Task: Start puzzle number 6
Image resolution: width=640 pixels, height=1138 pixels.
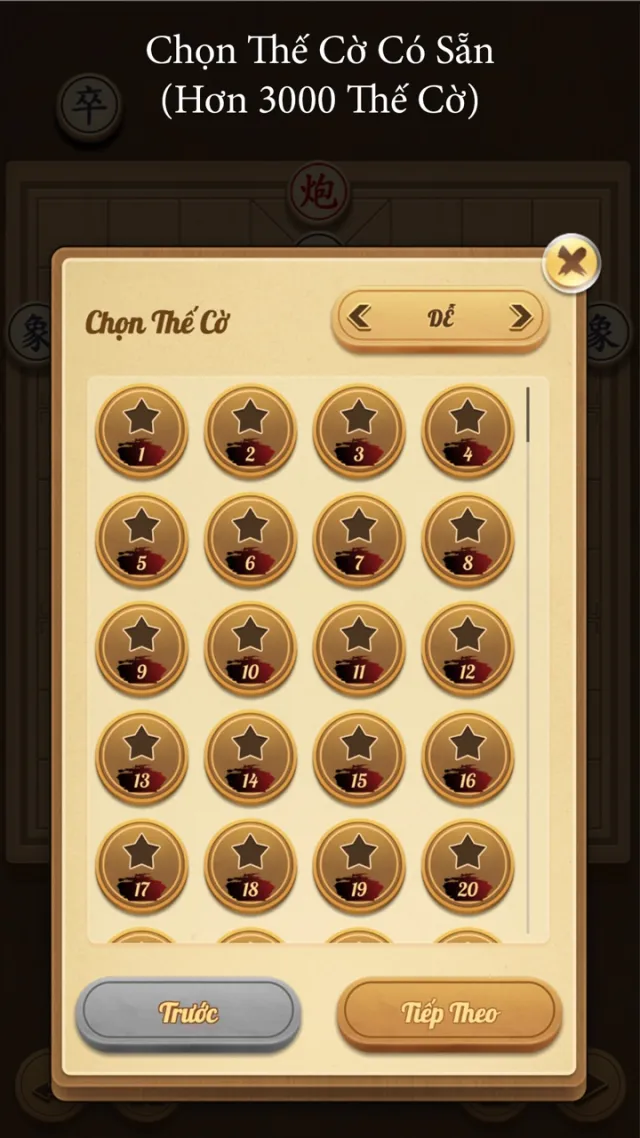Action: pos(250,540)
